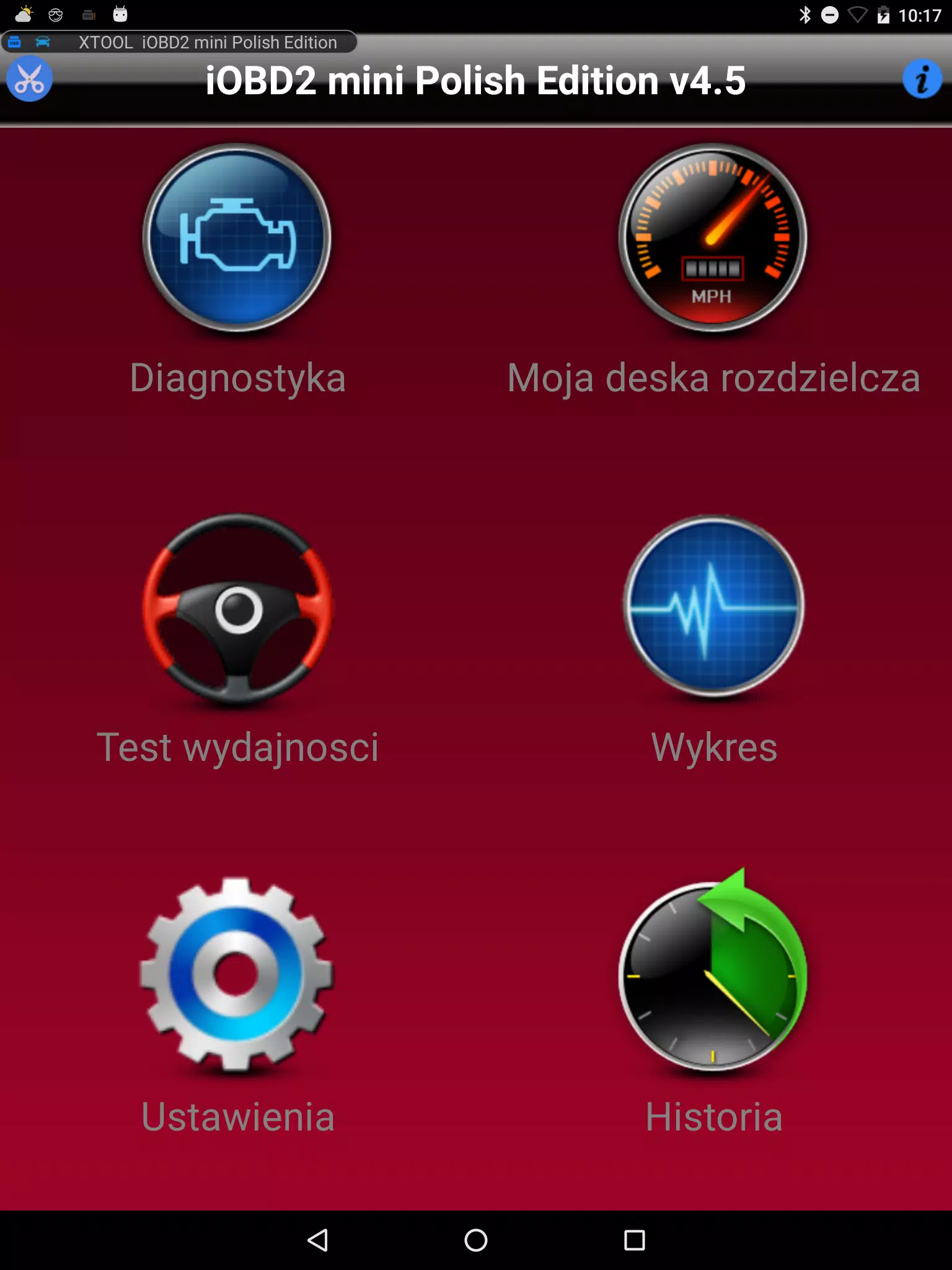Launch Test wydajnosci steering wheel icon
Image resolution: width=952 pixels, height=1270 pixels.
coord(238,611)
